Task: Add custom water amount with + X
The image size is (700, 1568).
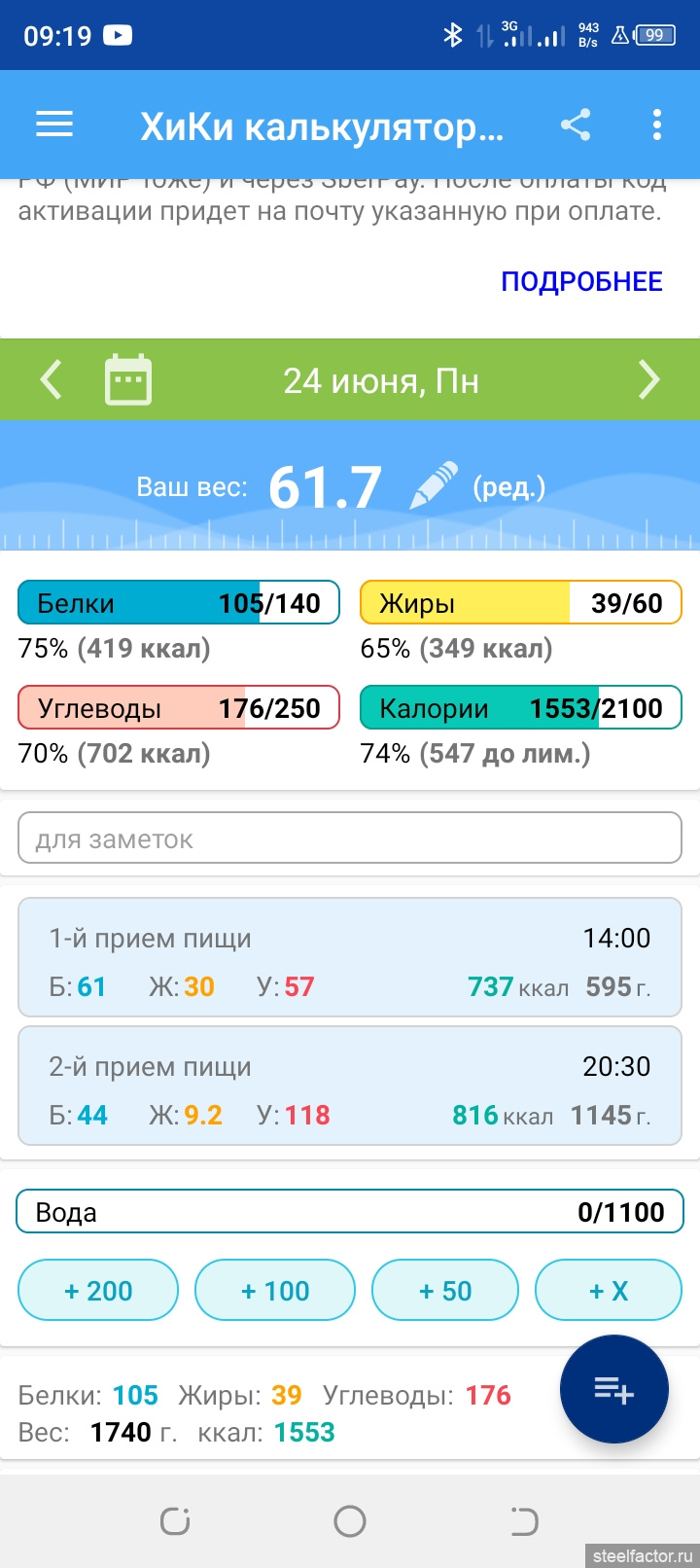Action: click(x=609, y=1291)
